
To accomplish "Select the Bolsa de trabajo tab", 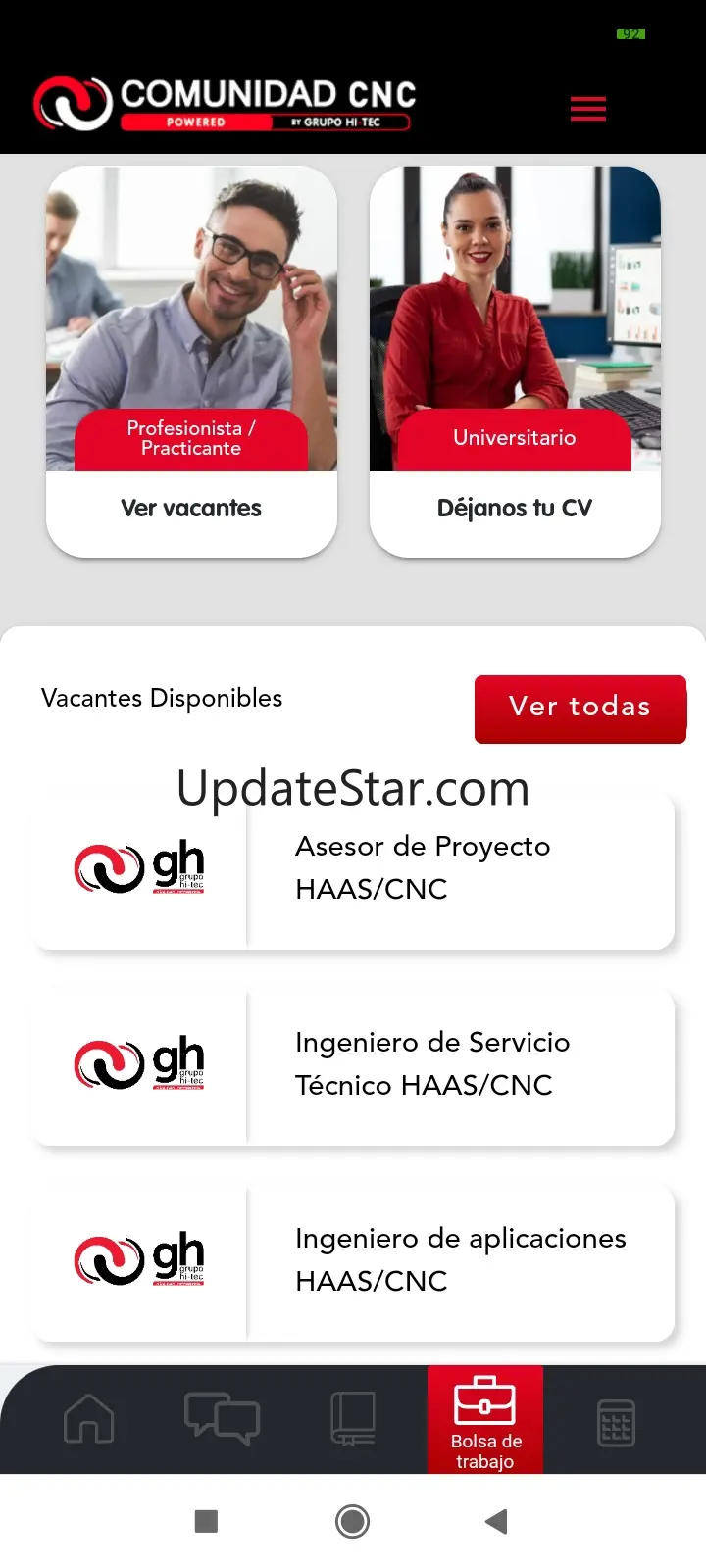I will pyautogui.click(x=485, y=1420).
